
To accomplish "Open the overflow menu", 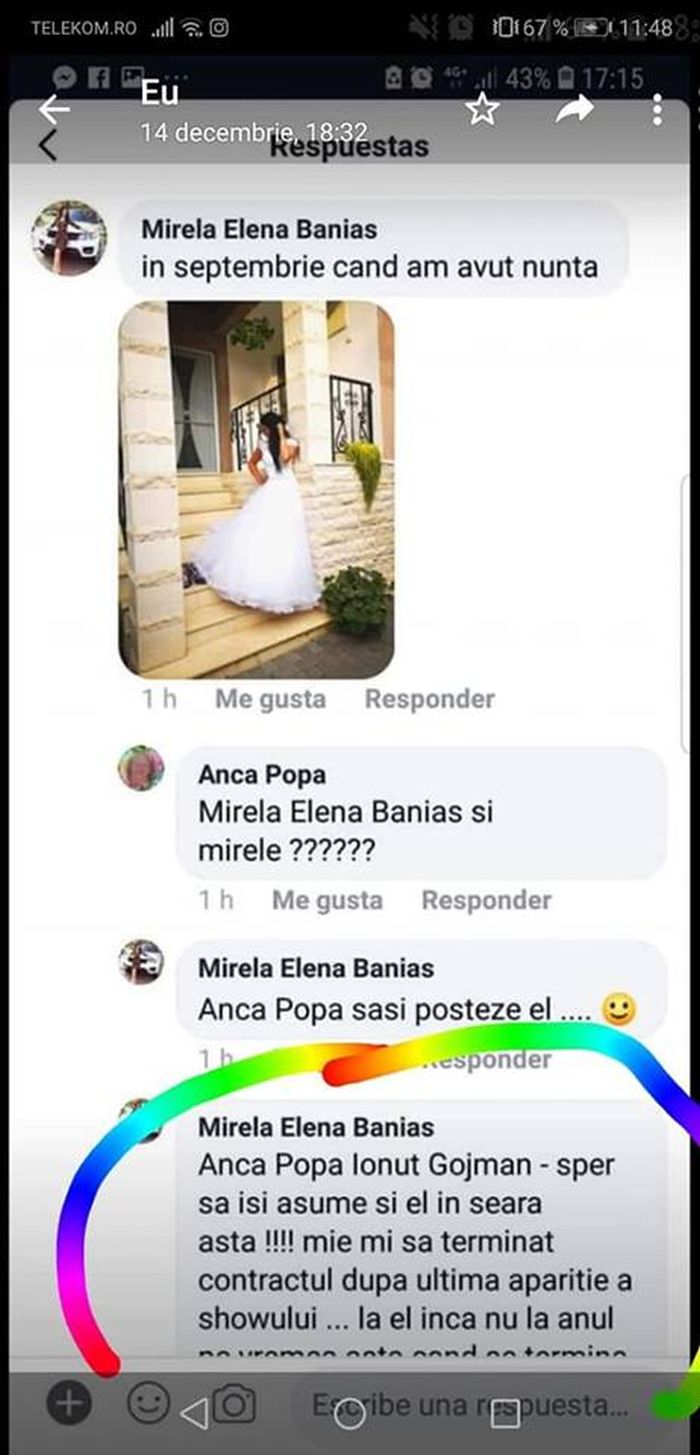I will (656, 109).
